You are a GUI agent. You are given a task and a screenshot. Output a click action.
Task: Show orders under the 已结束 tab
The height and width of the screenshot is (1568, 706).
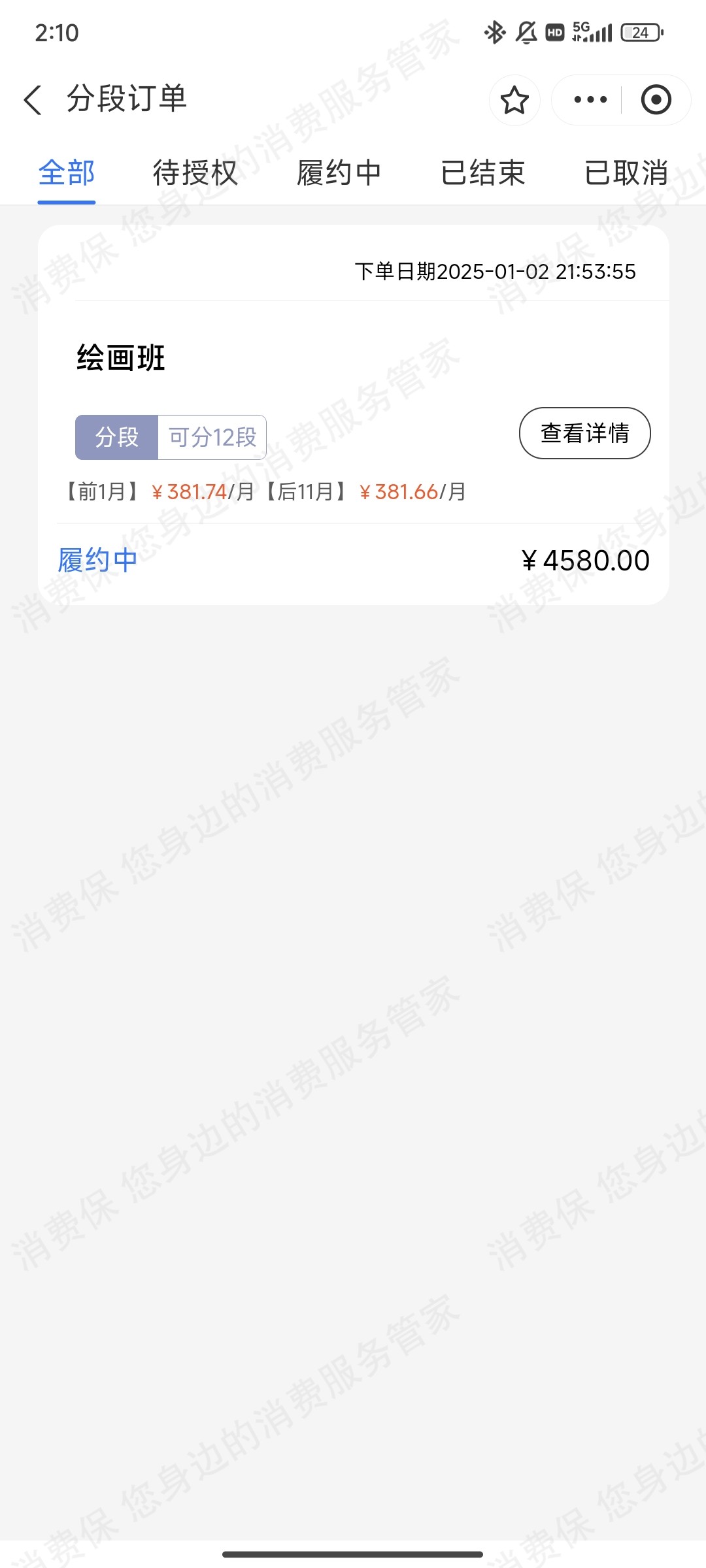(482, 173)
